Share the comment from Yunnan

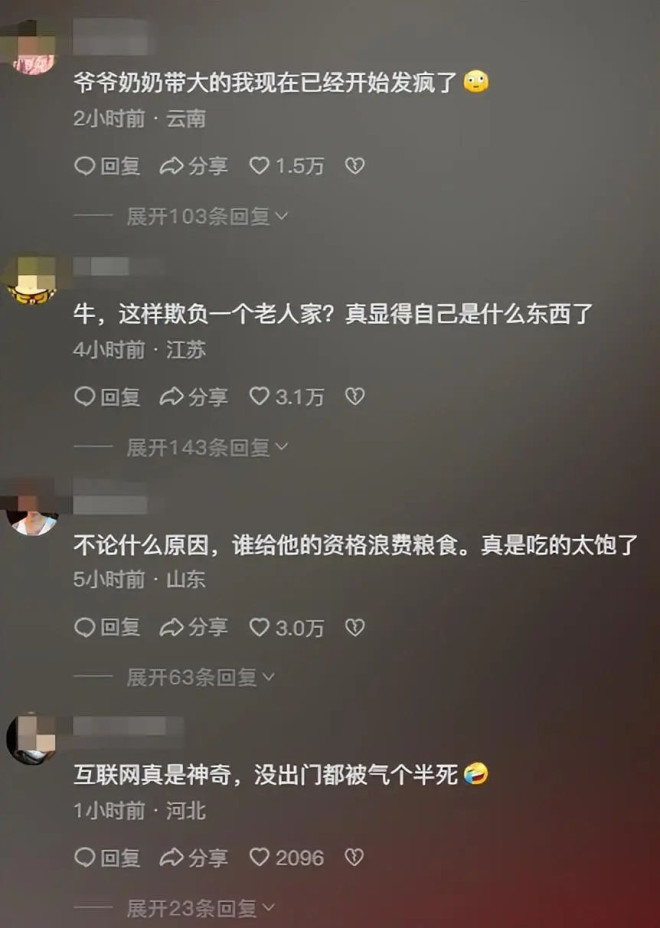(194, 167)
